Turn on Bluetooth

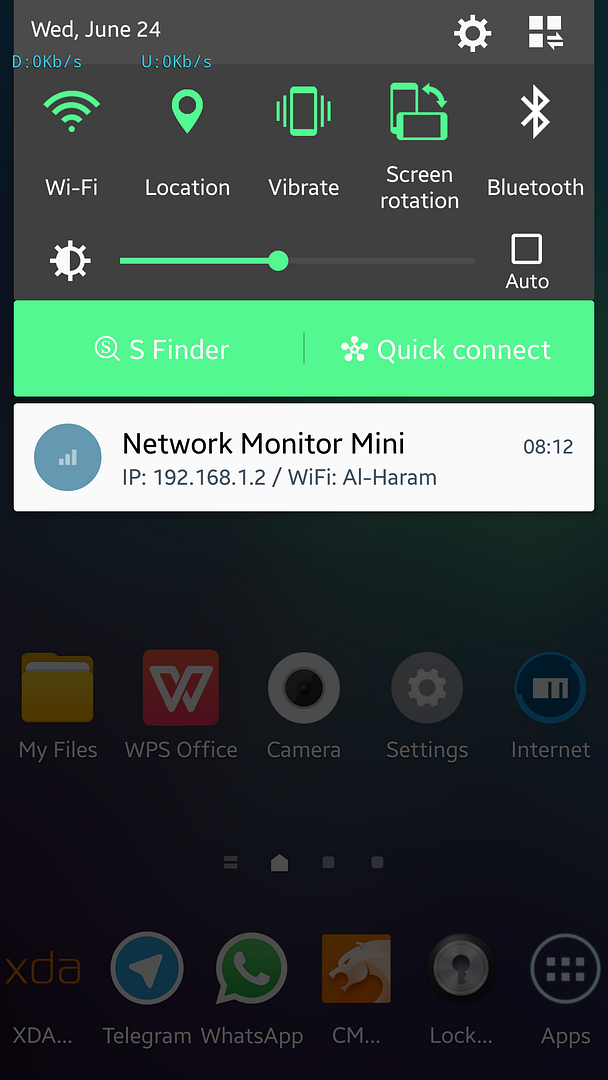coord(535,112)
